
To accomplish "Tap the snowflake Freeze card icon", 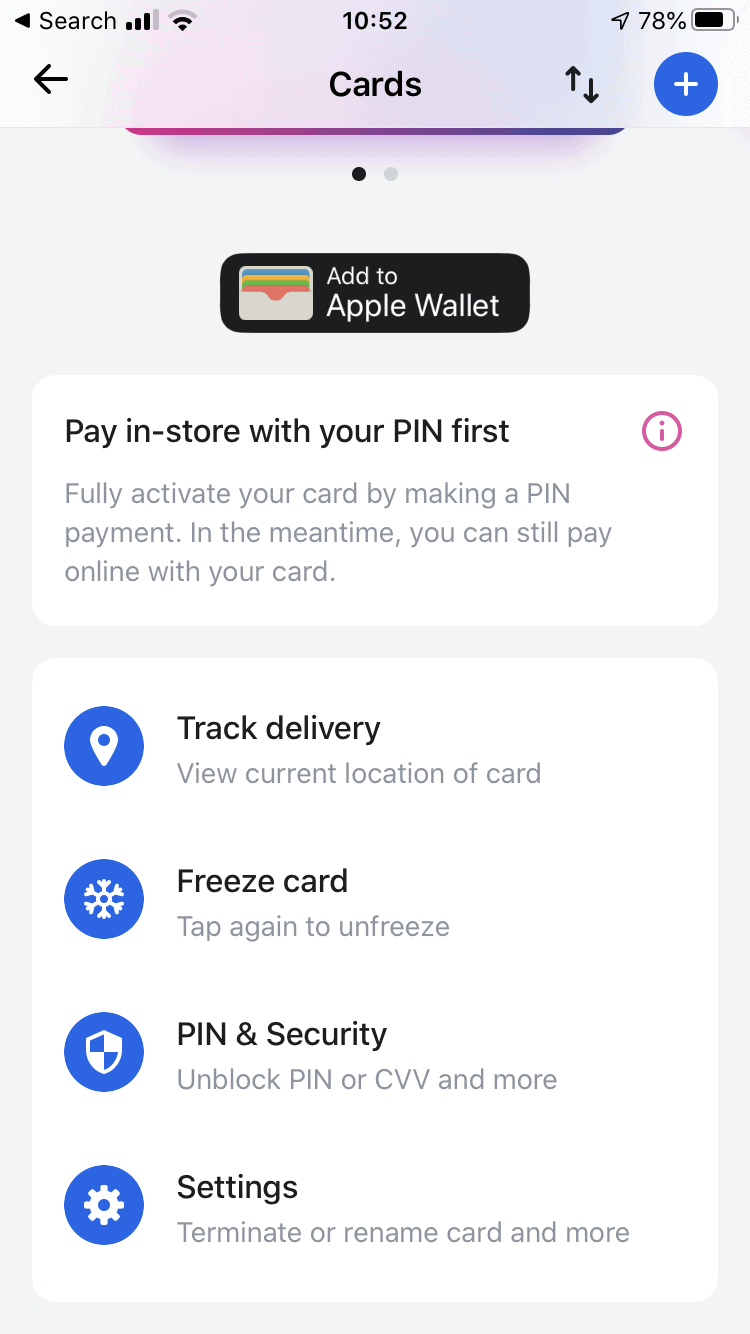I will pos(104,899).
